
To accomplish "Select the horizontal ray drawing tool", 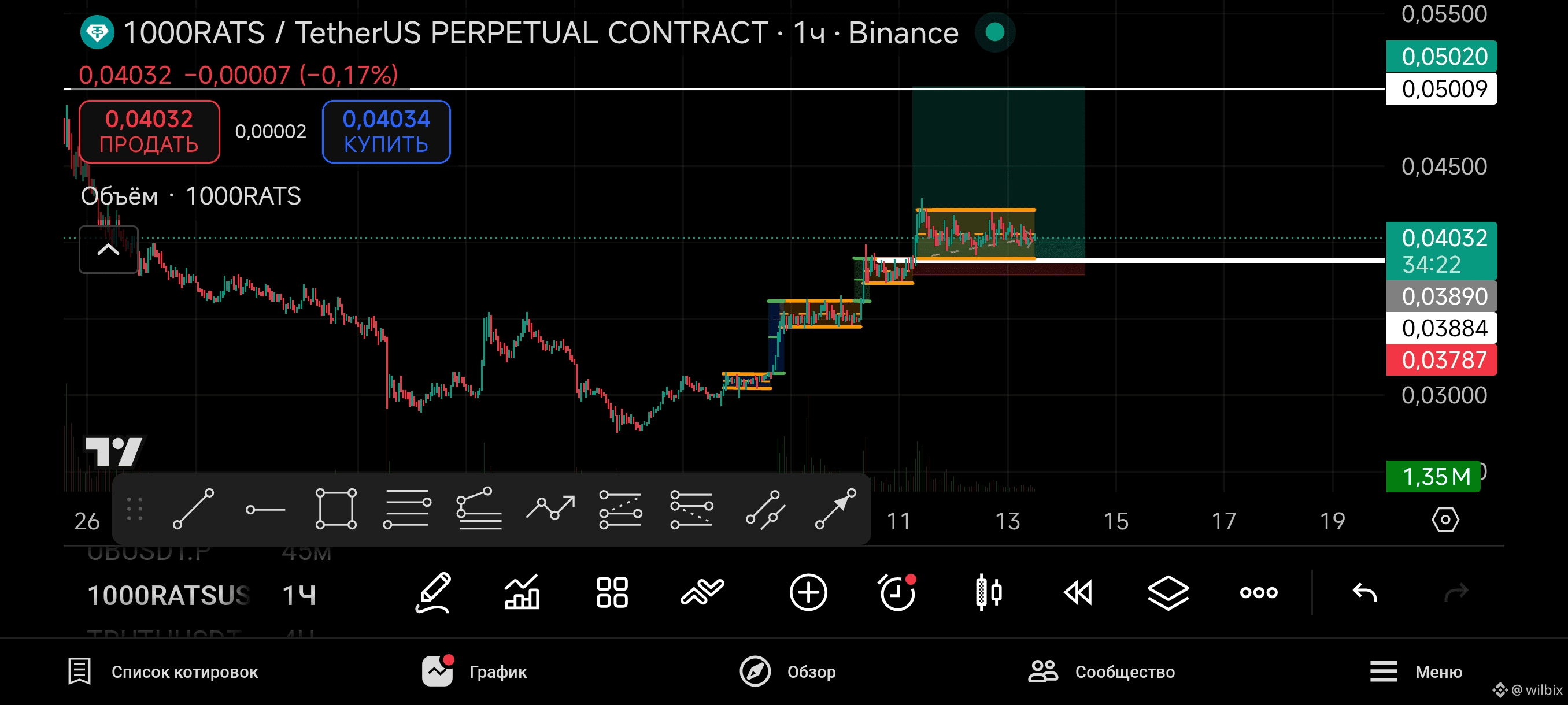I will pos(265,509).
